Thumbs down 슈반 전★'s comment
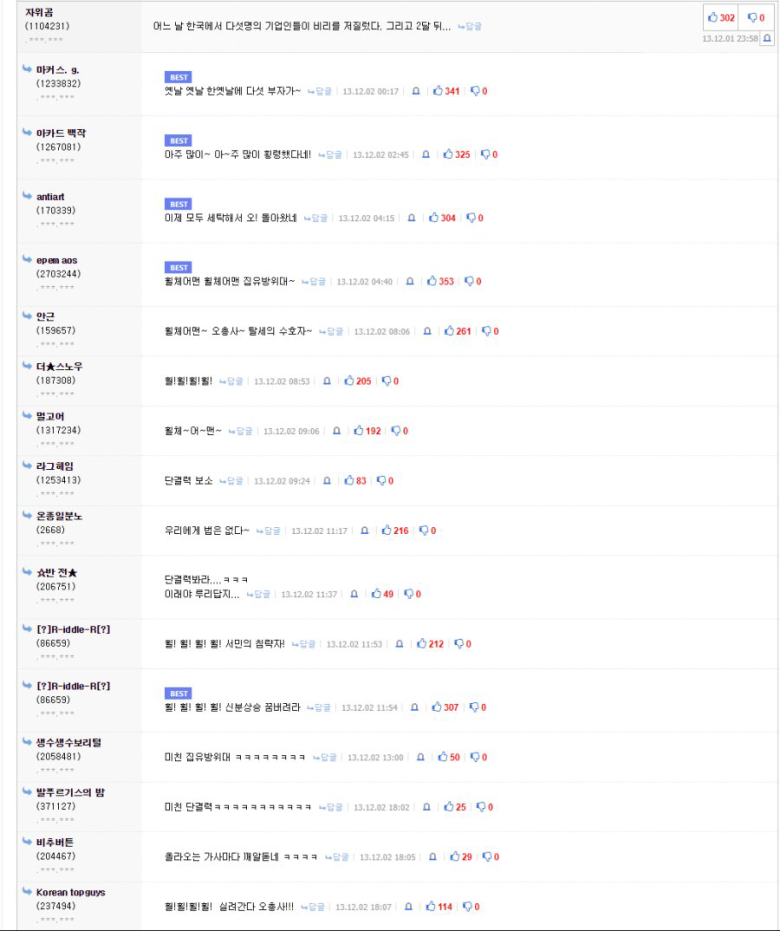This screenshot has height=931, width=780. point(408,594)
